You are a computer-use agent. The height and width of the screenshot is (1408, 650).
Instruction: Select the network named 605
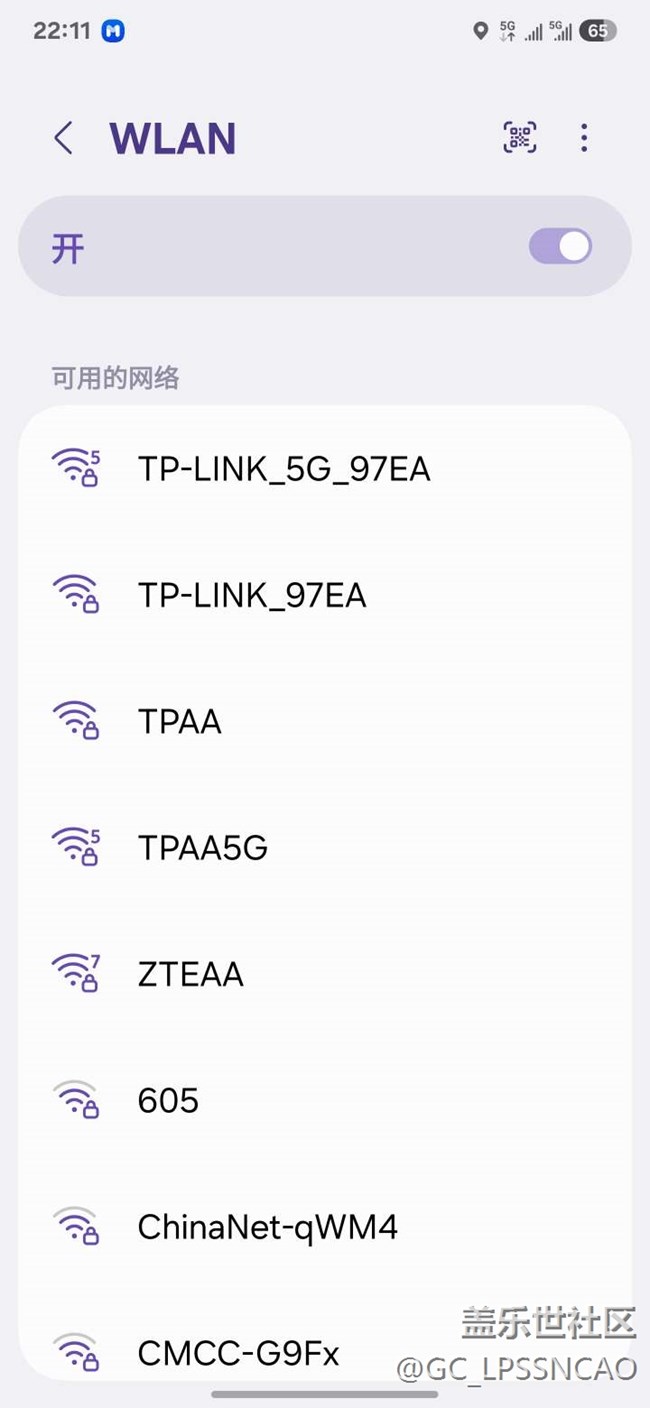[x=325, y=1101]
